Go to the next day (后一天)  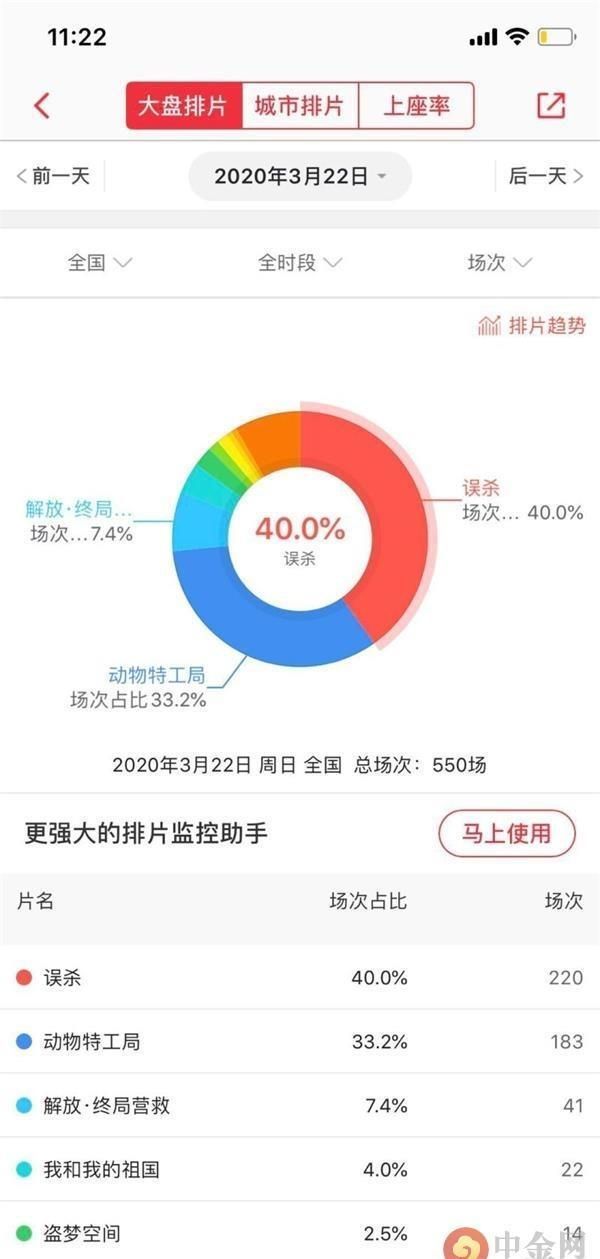(545, 177)
